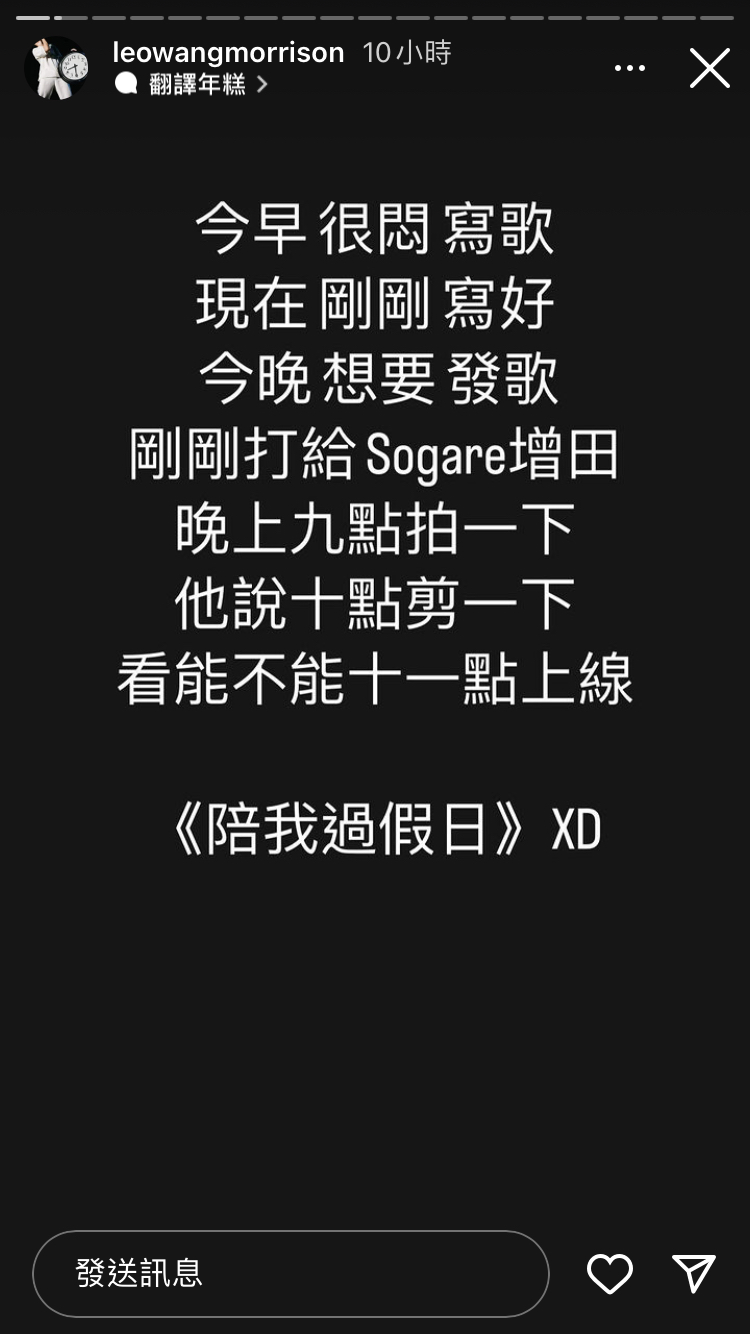Screen dimensions: 750x1334
Task: Tap the leowangmorrison username
Action: (x=228, y=52)
